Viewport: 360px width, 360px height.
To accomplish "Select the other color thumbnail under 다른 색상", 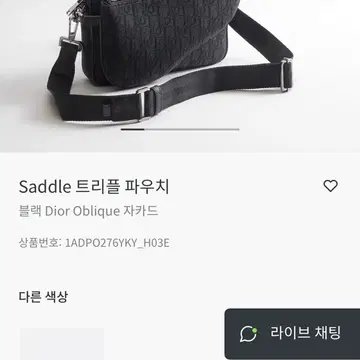I will [x=62, y=344].
